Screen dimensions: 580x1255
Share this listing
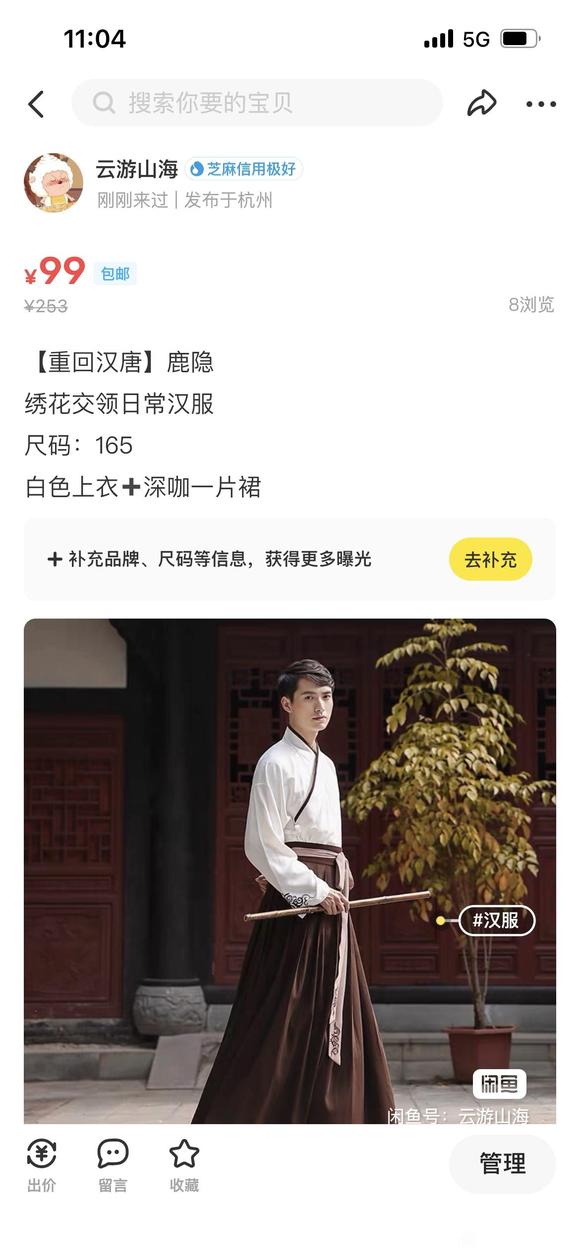(482, 103)
